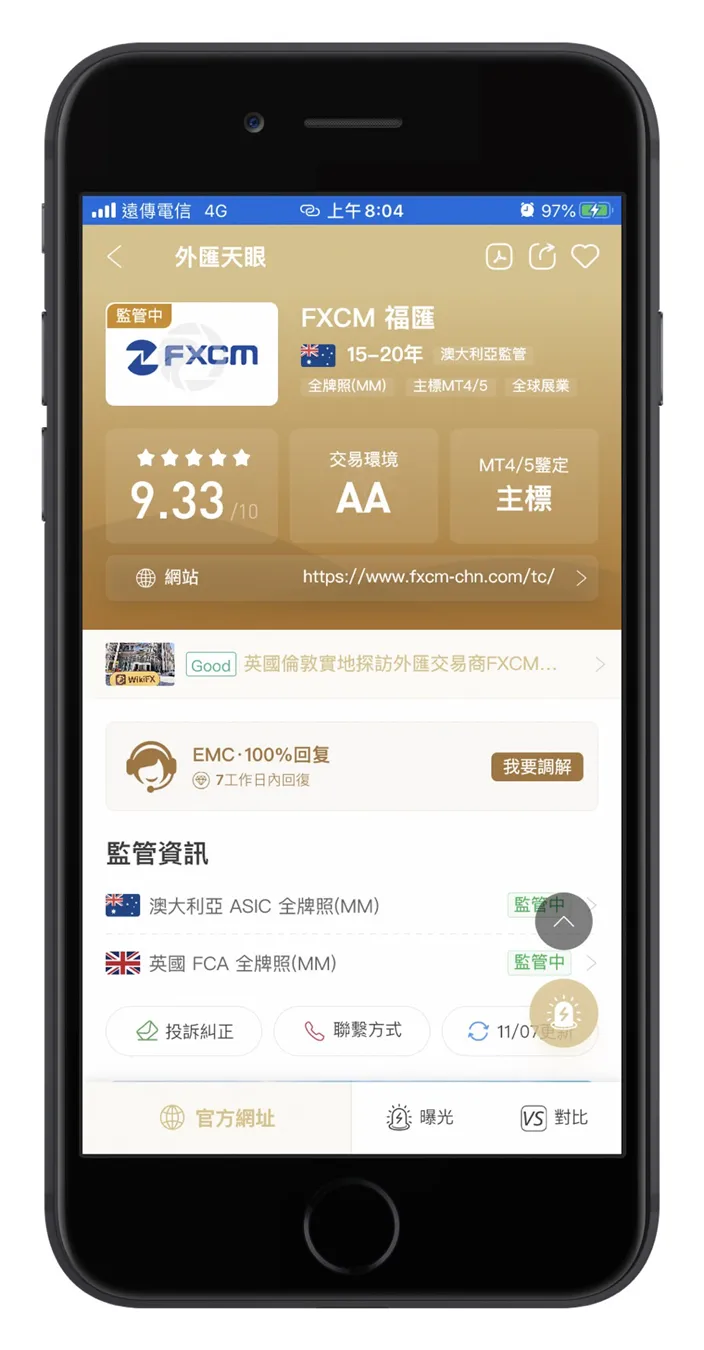View the 9.33 rating score card
The width and height of the screenshot is (704, 1350).
(192, 486)
